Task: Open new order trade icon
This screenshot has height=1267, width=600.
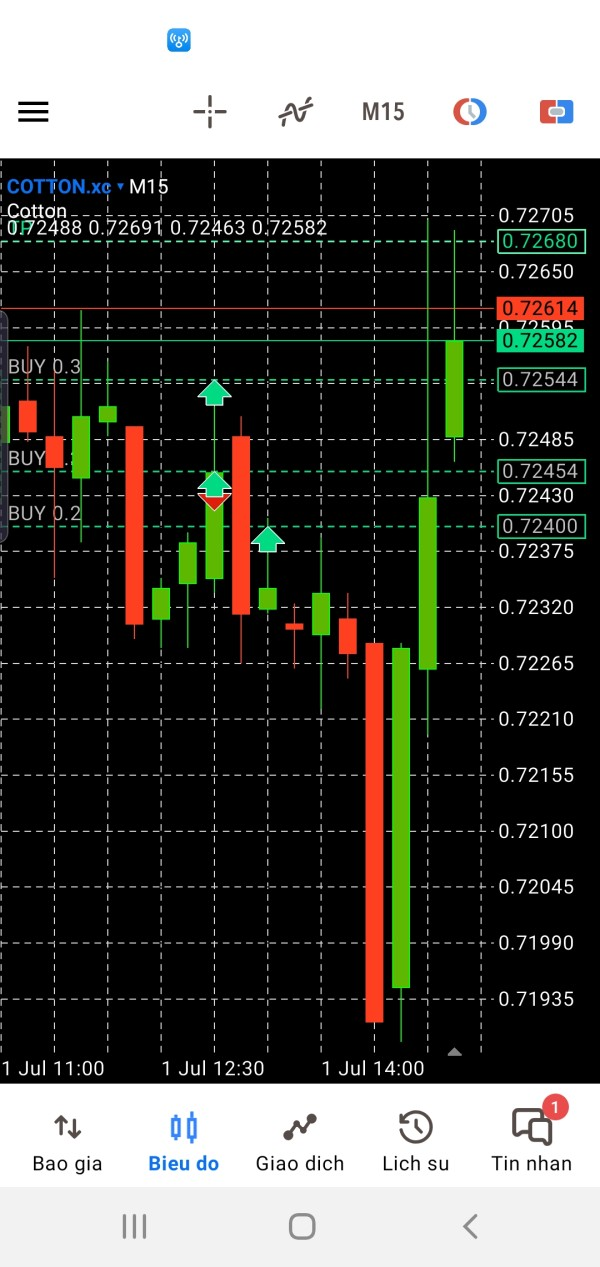Action: pyautogui.click(x=556, y=111)
